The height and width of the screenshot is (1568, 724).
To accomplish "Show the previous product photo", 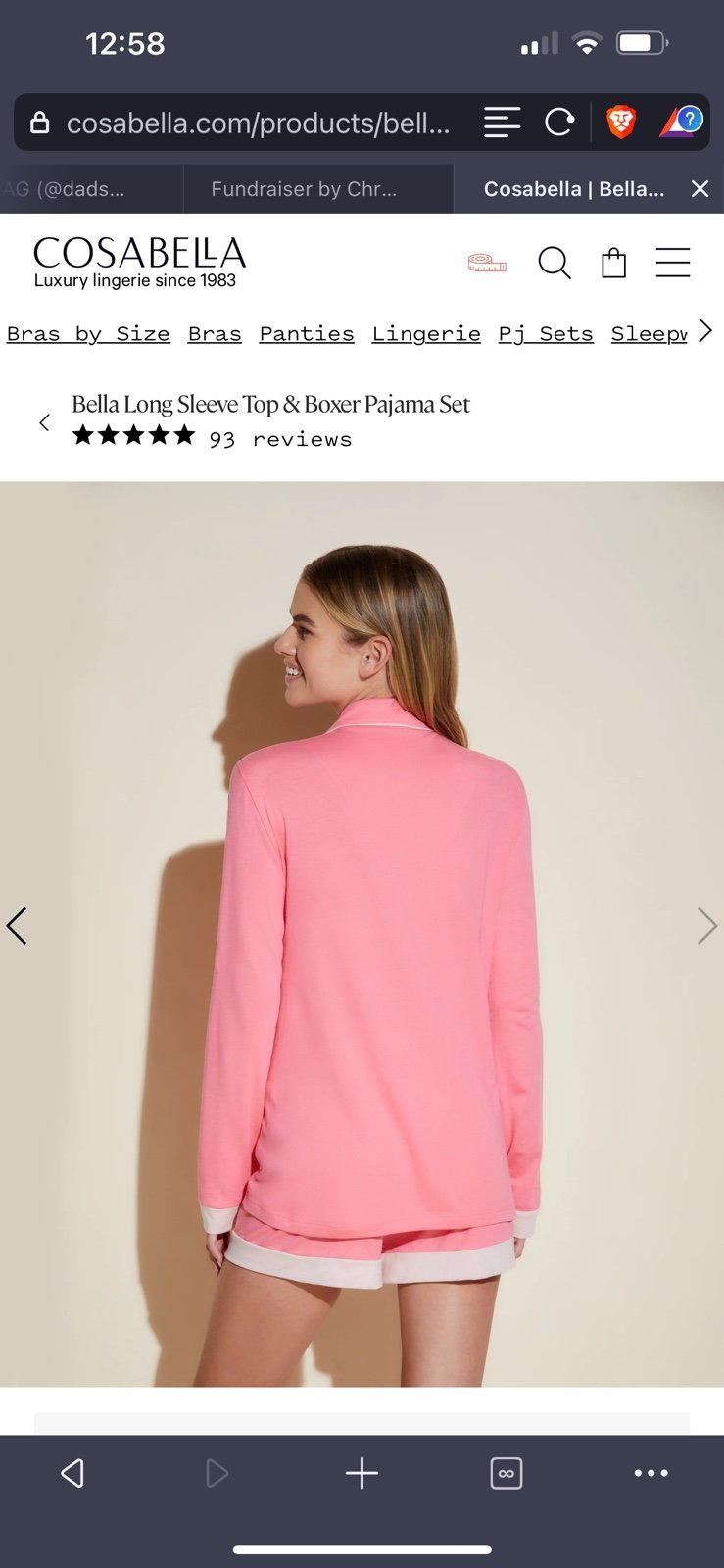I will (x=17, y=926).
